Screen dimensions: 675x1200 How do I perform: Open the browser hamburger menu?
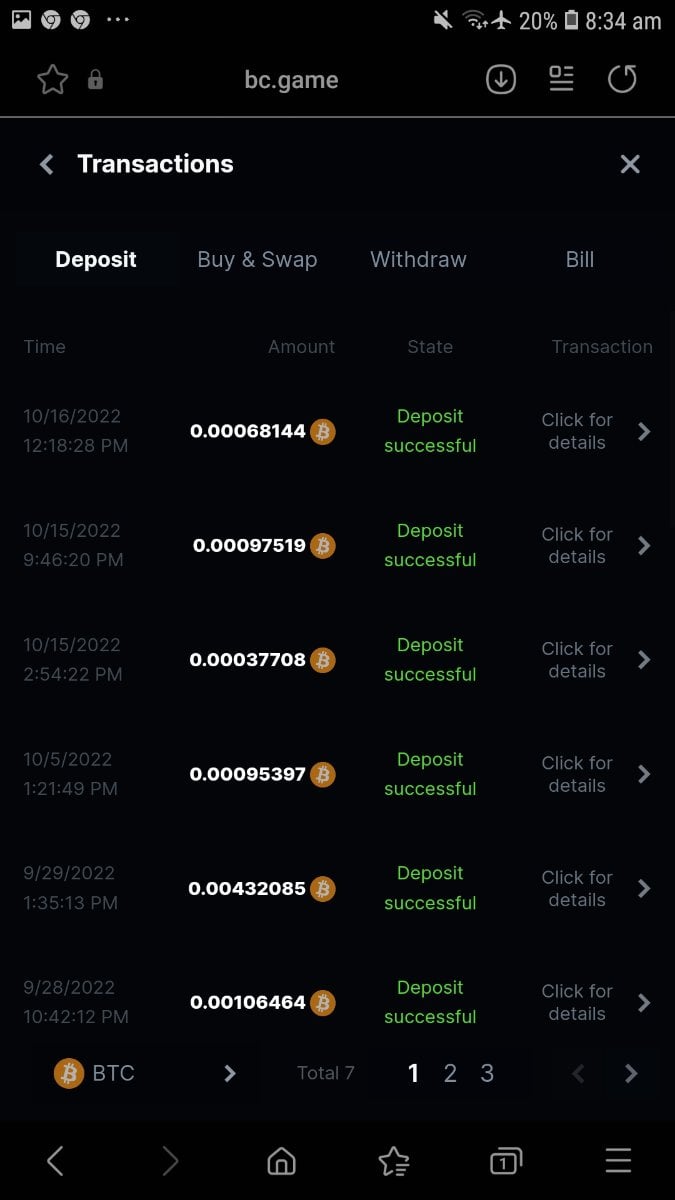click(618, 1161)
